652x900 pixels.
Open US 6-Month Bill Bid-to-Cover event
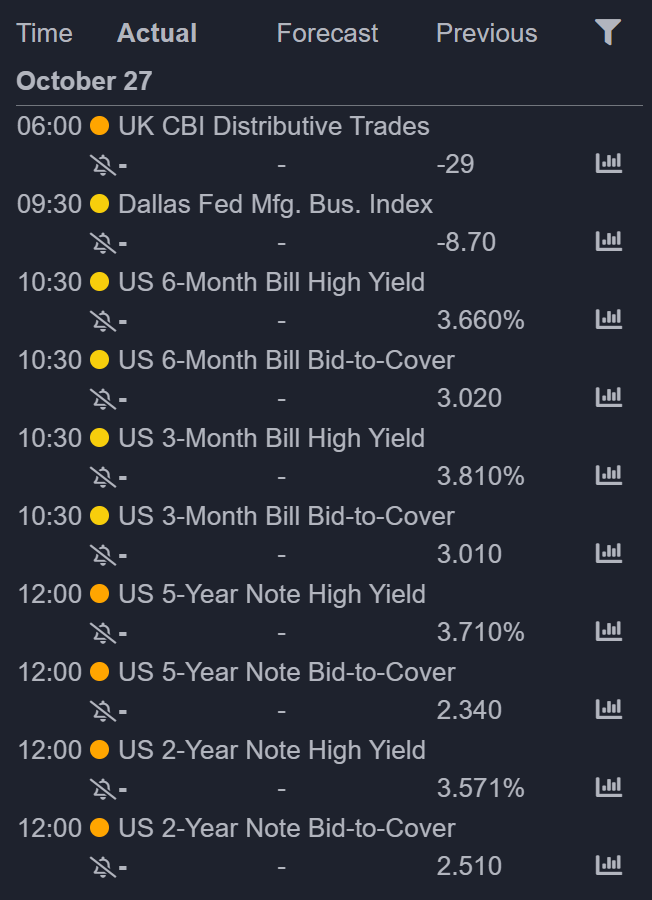coord(286,361)
